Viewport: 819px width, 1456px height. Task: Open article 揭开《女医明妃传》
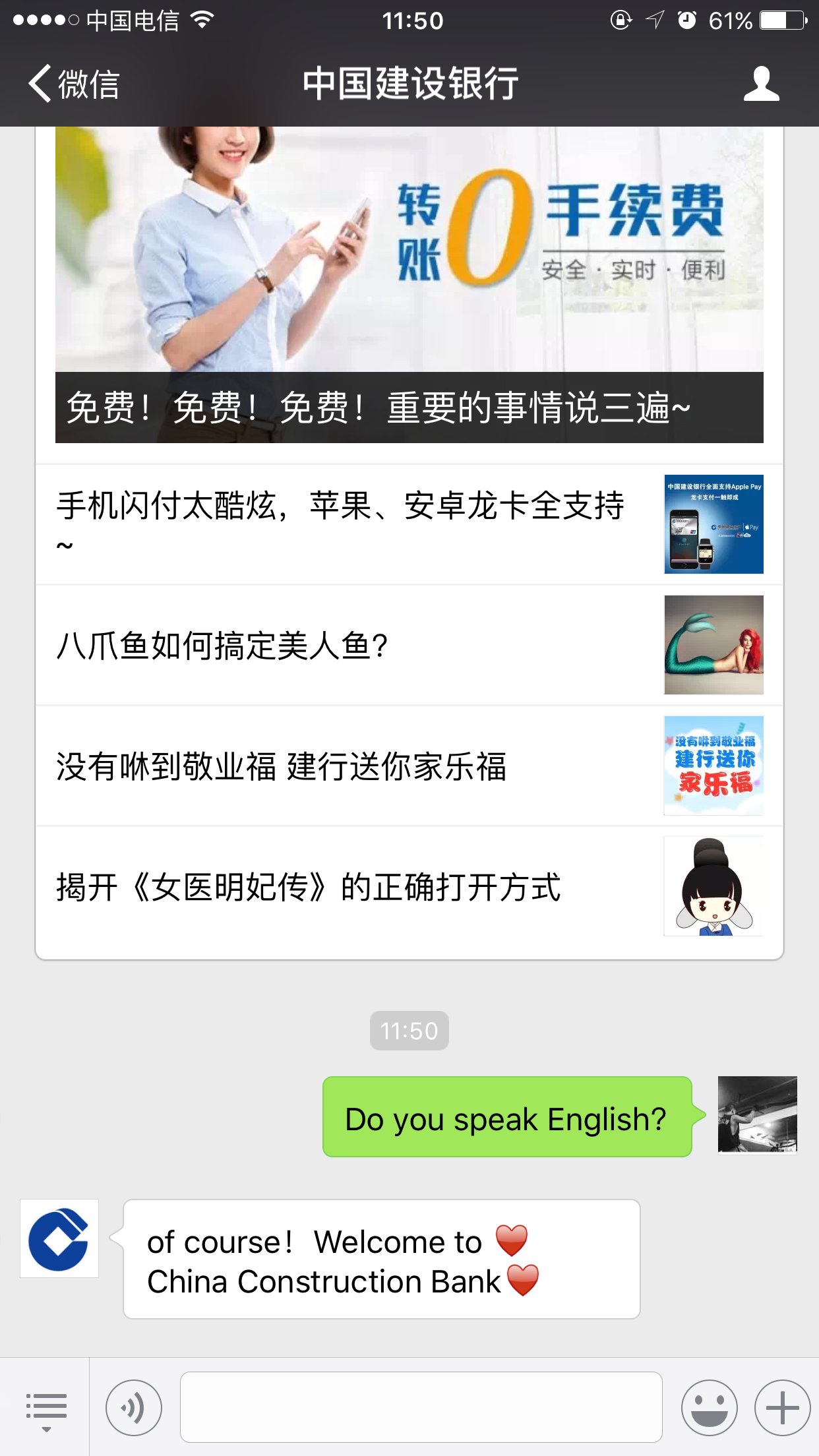click(x=409, y=887)
